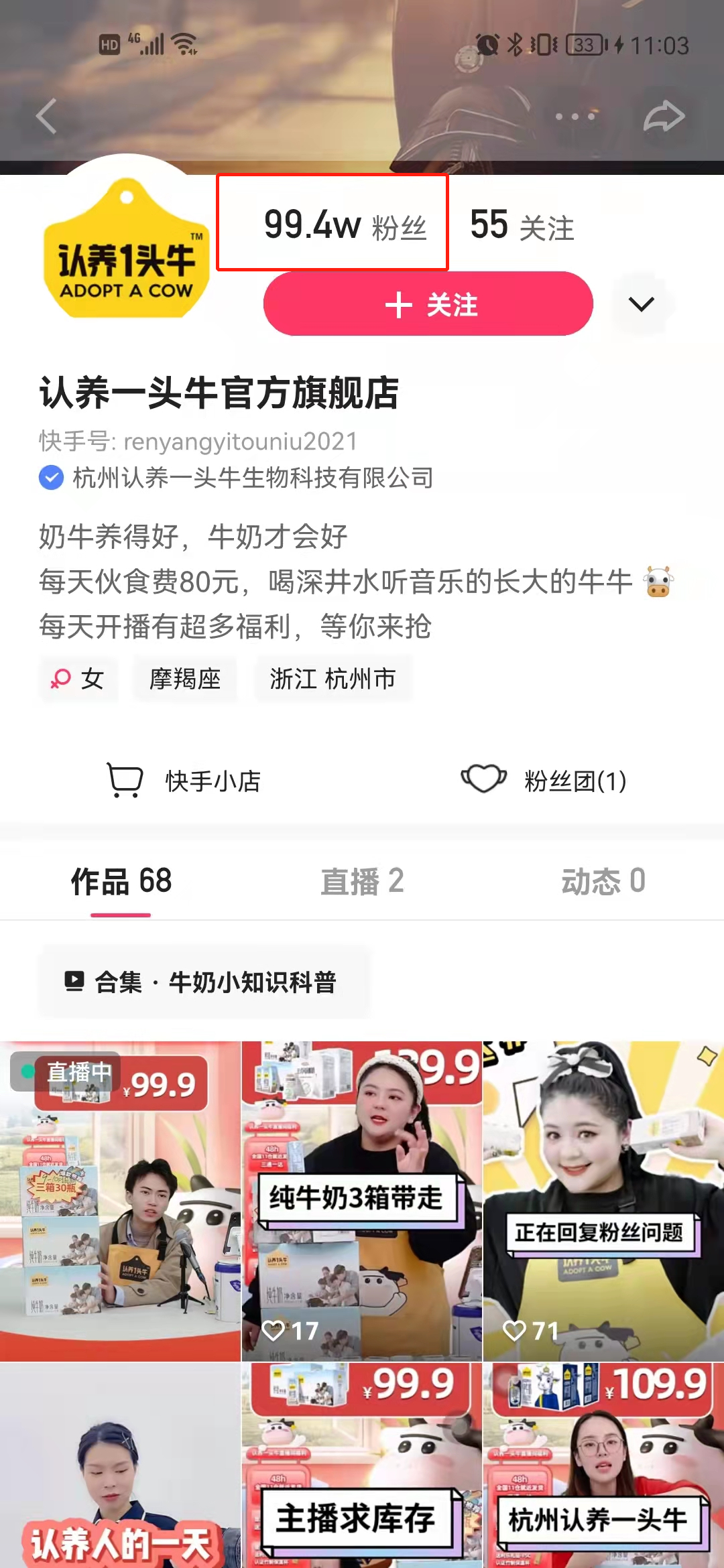Switch to the 直播 2 tab
This screenshot has width=724, height=1568.
pyautogui.click(x=362, y=881)
